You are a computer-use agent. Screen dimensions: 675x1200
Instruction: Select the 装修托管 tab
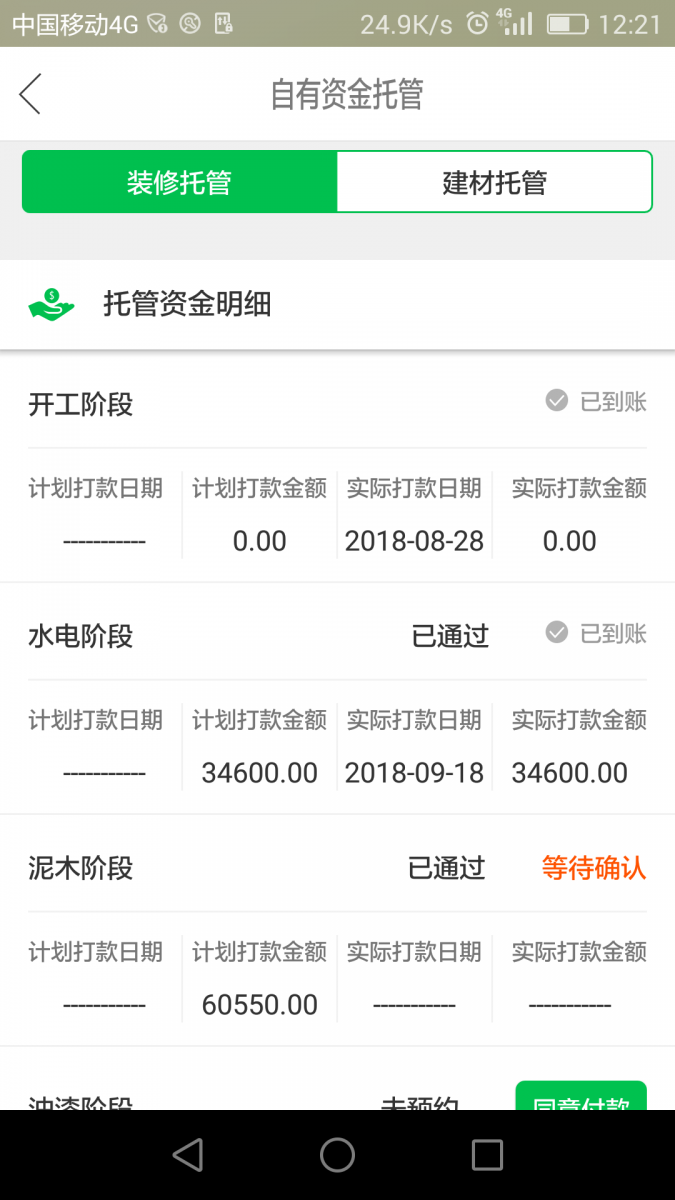click(180, 182)
